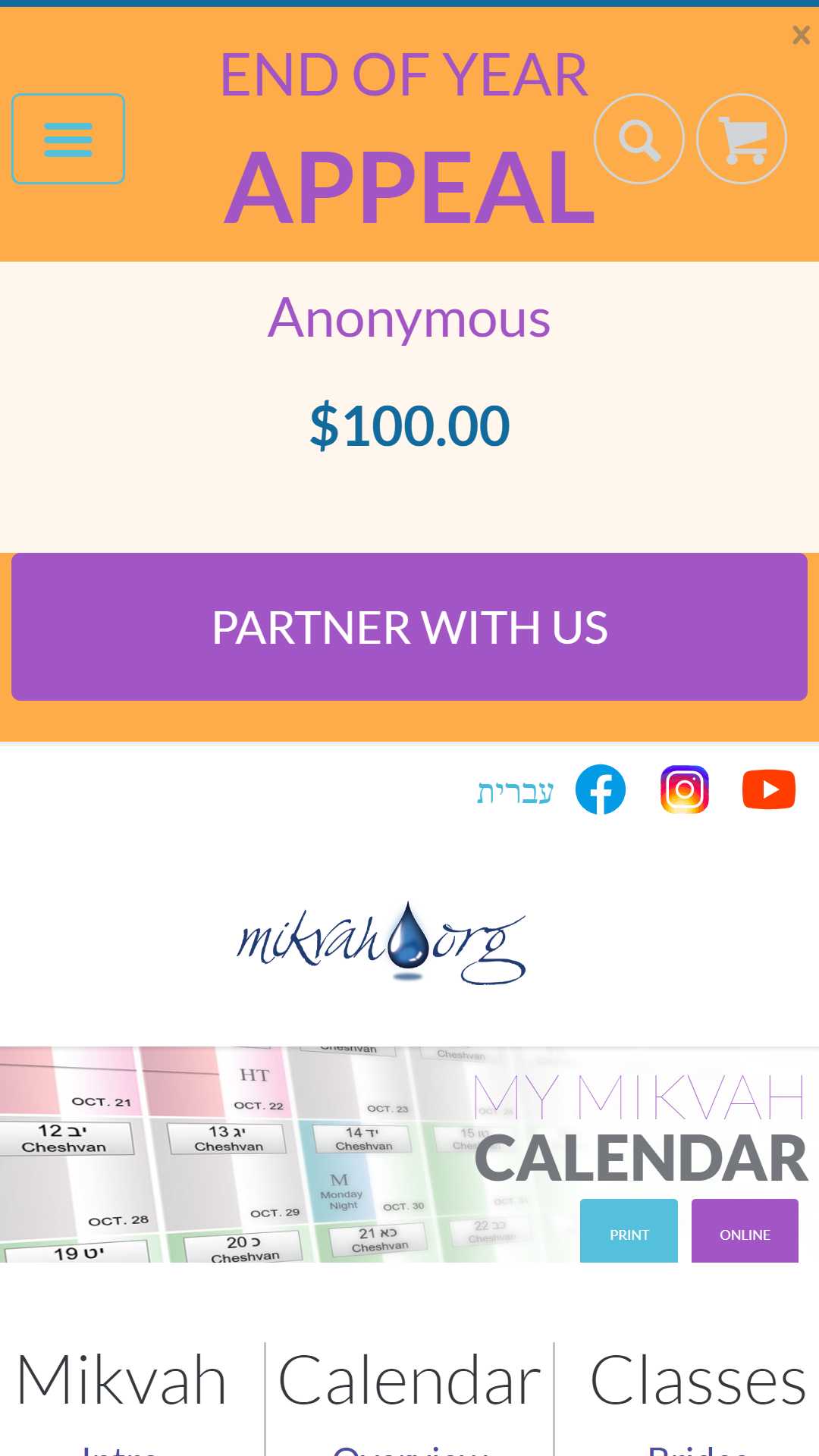Tap the Online calendar button
This screenshot has height=1456, width=819.
pos(745,1231)
